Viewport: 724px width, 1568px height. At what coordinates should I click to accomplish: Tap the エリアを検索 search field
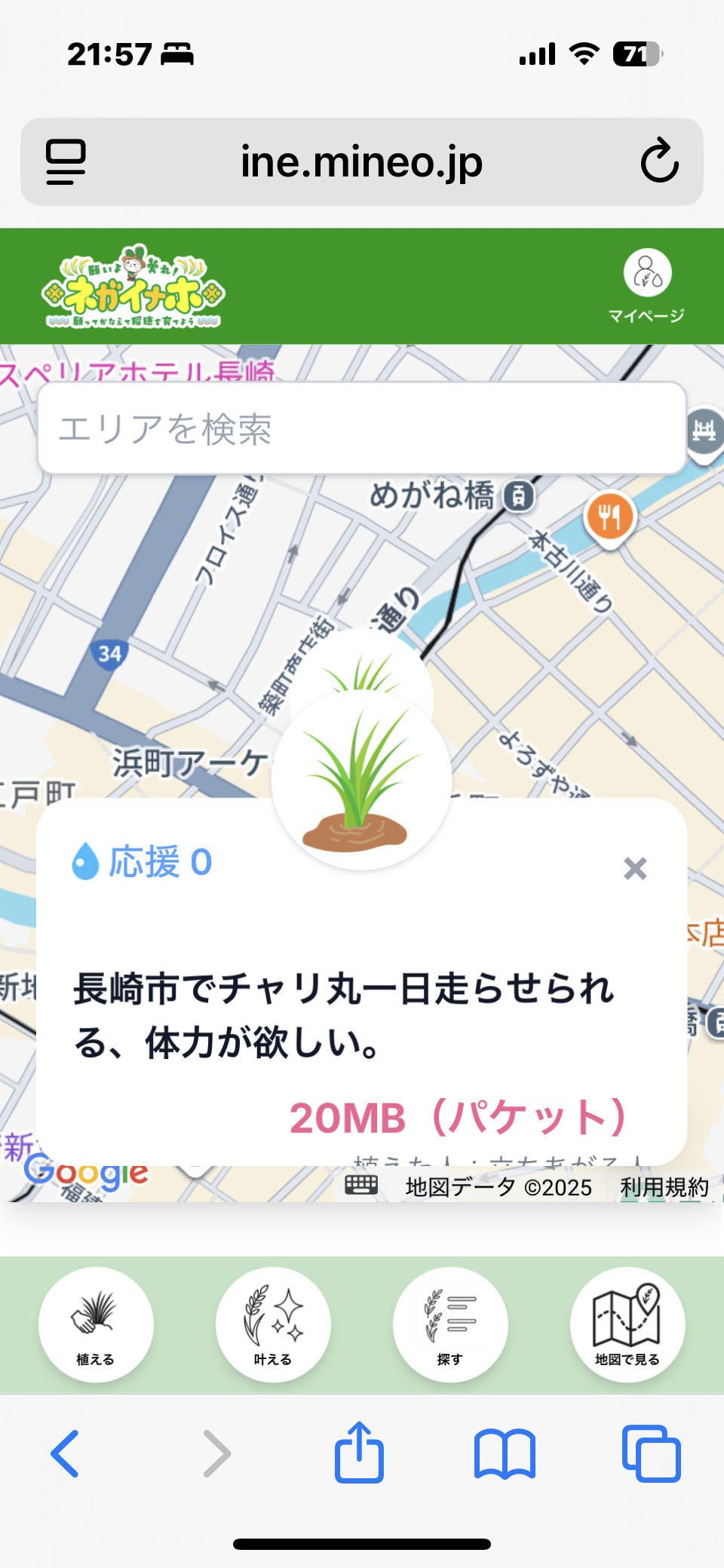(362, 428)
